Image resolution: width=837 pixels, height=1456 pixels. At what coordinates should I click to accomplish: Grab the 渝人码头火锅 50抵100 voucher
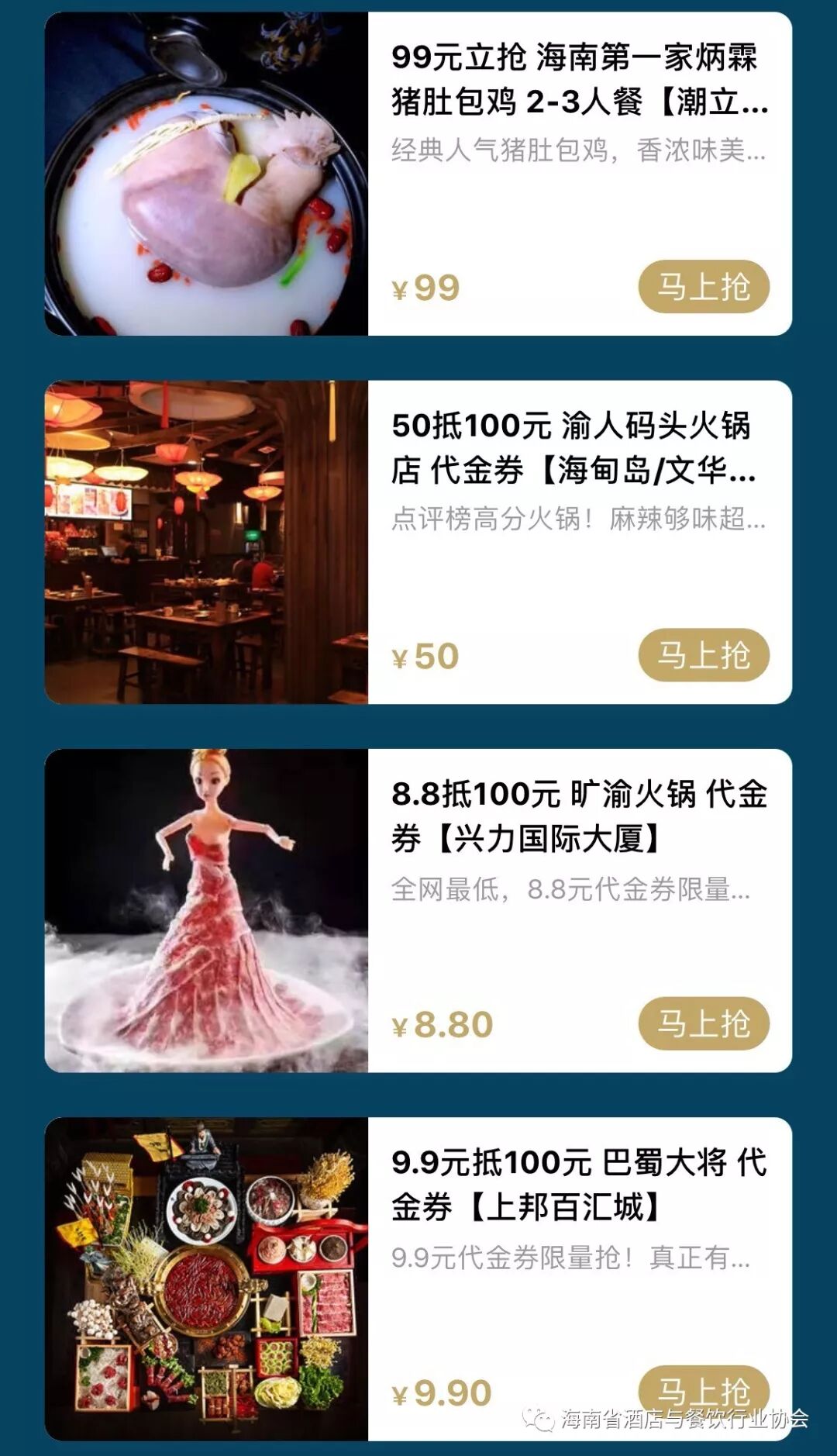pos(703,655)
